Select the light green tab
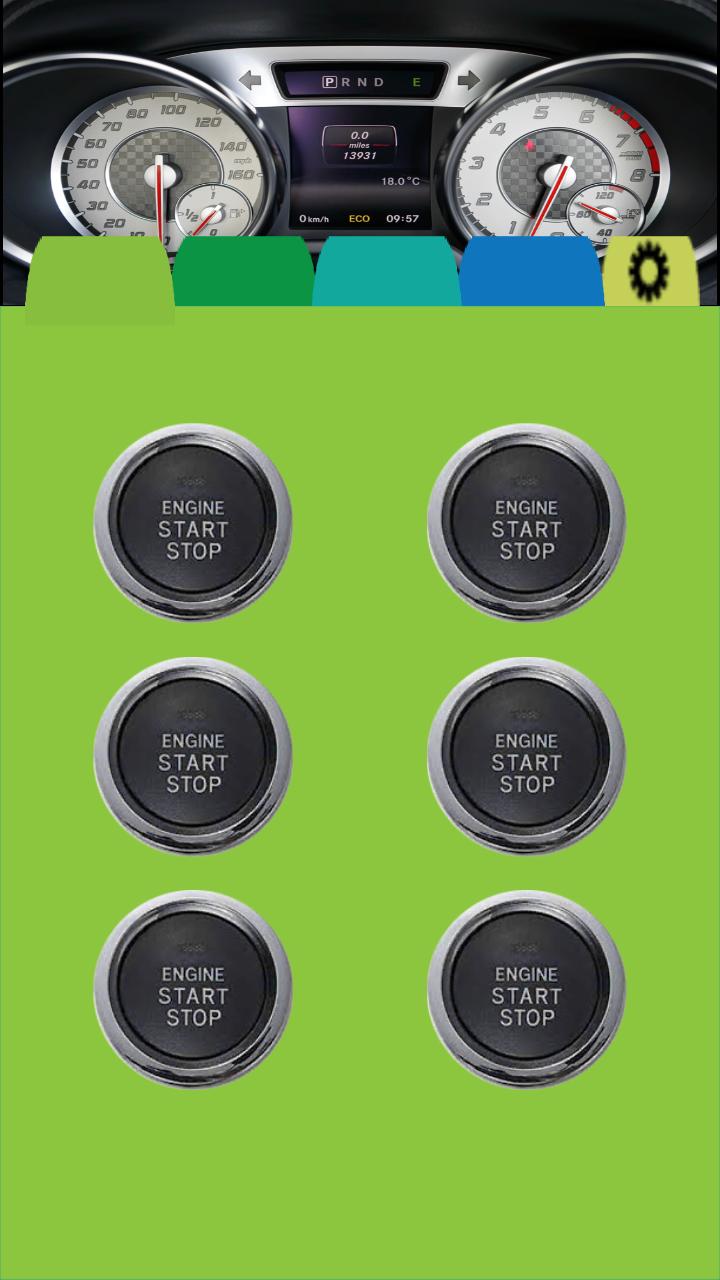The image size is (720, 1280). 100,280
